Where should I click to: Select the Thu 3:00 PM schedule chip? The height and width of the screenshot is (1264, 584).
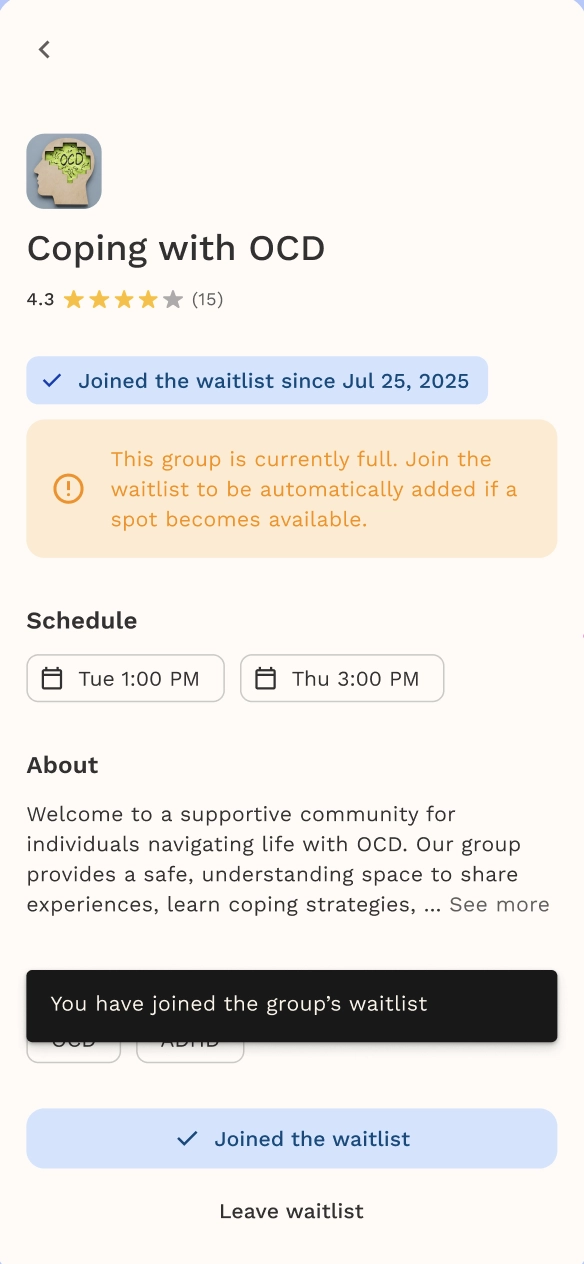tap(342, 679)
